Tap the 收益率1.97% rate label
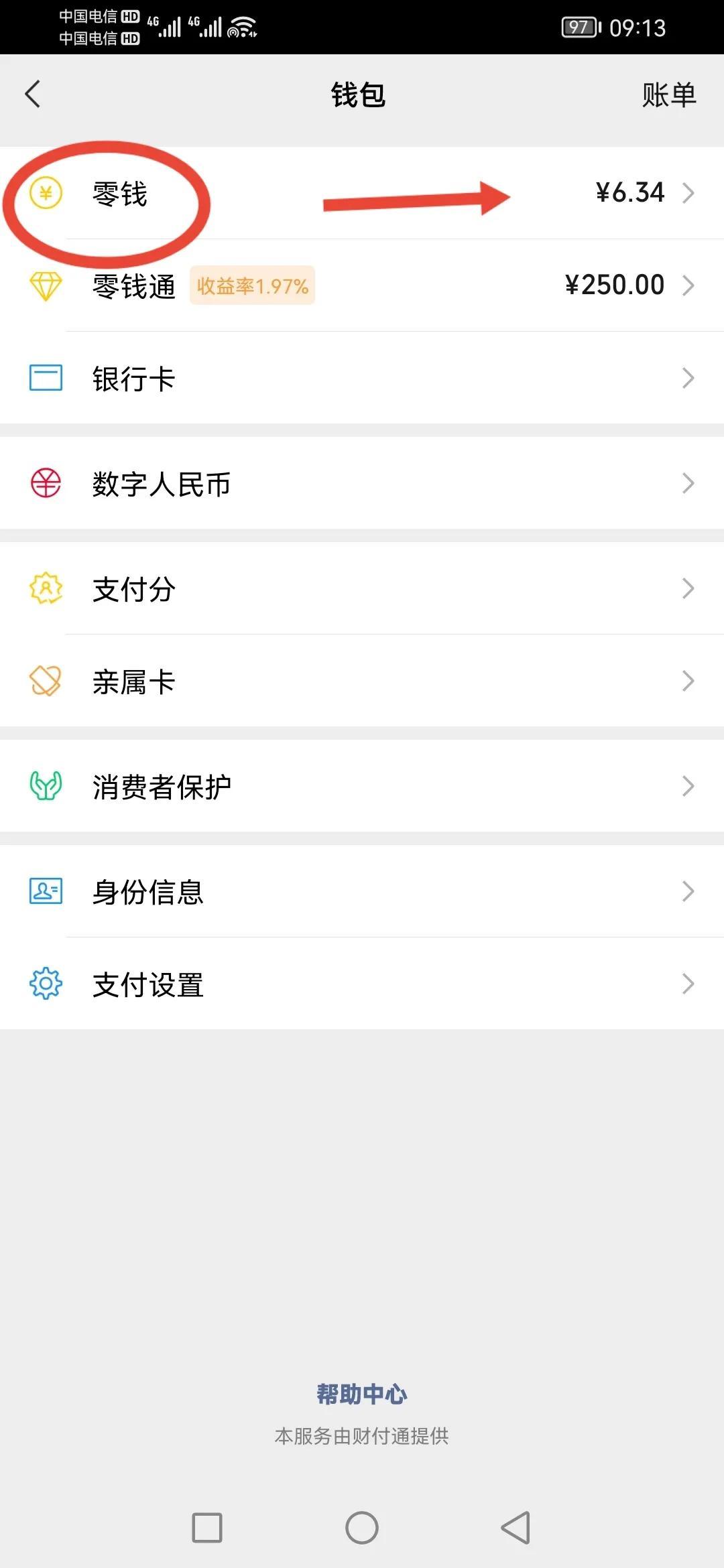The width and height of the screenshot is (724, 1568). pos(253,285)
